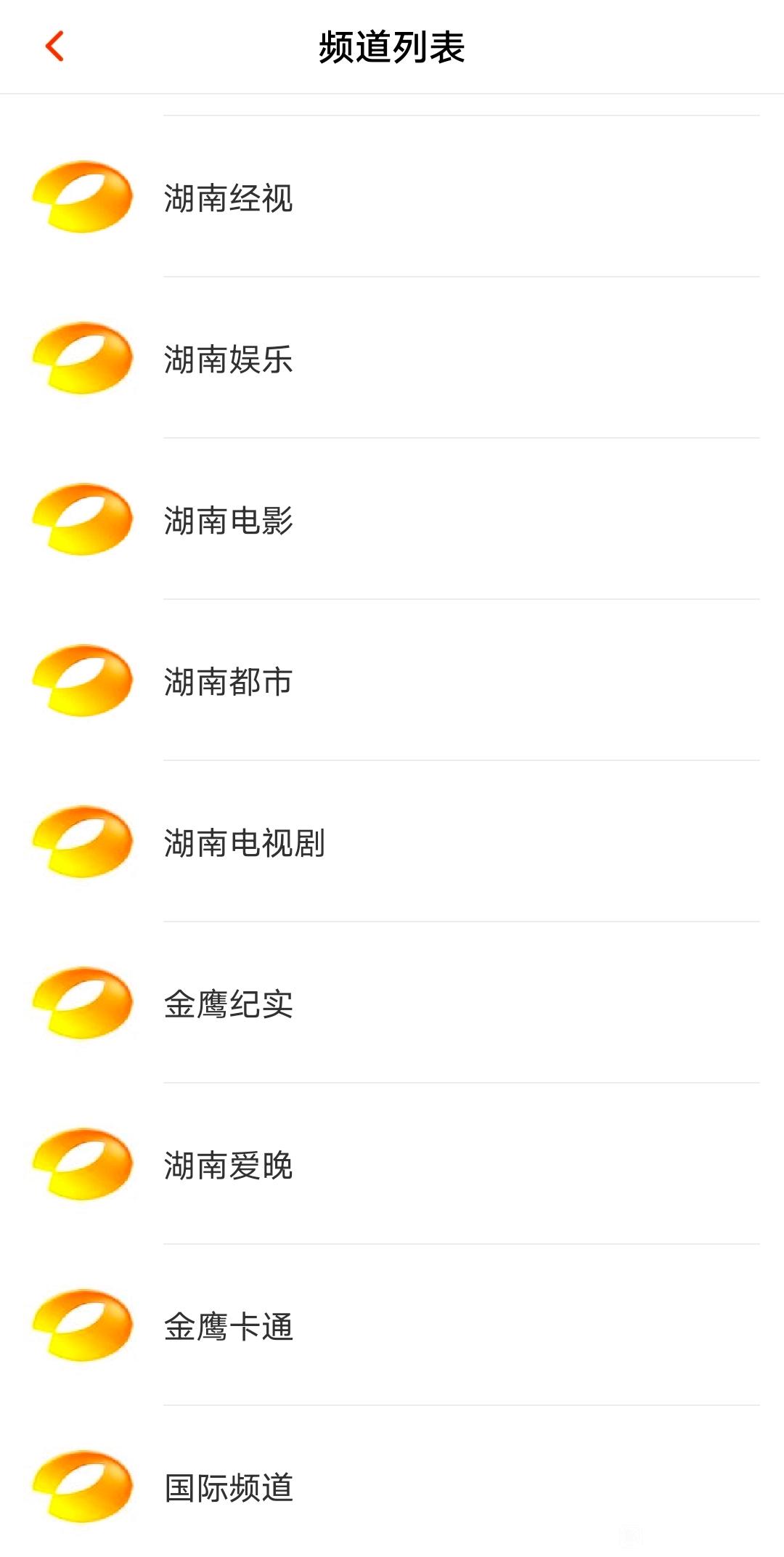Select the 金鹰纪实 channel
Viewport: 784px width, 1557px height.
392,1003
